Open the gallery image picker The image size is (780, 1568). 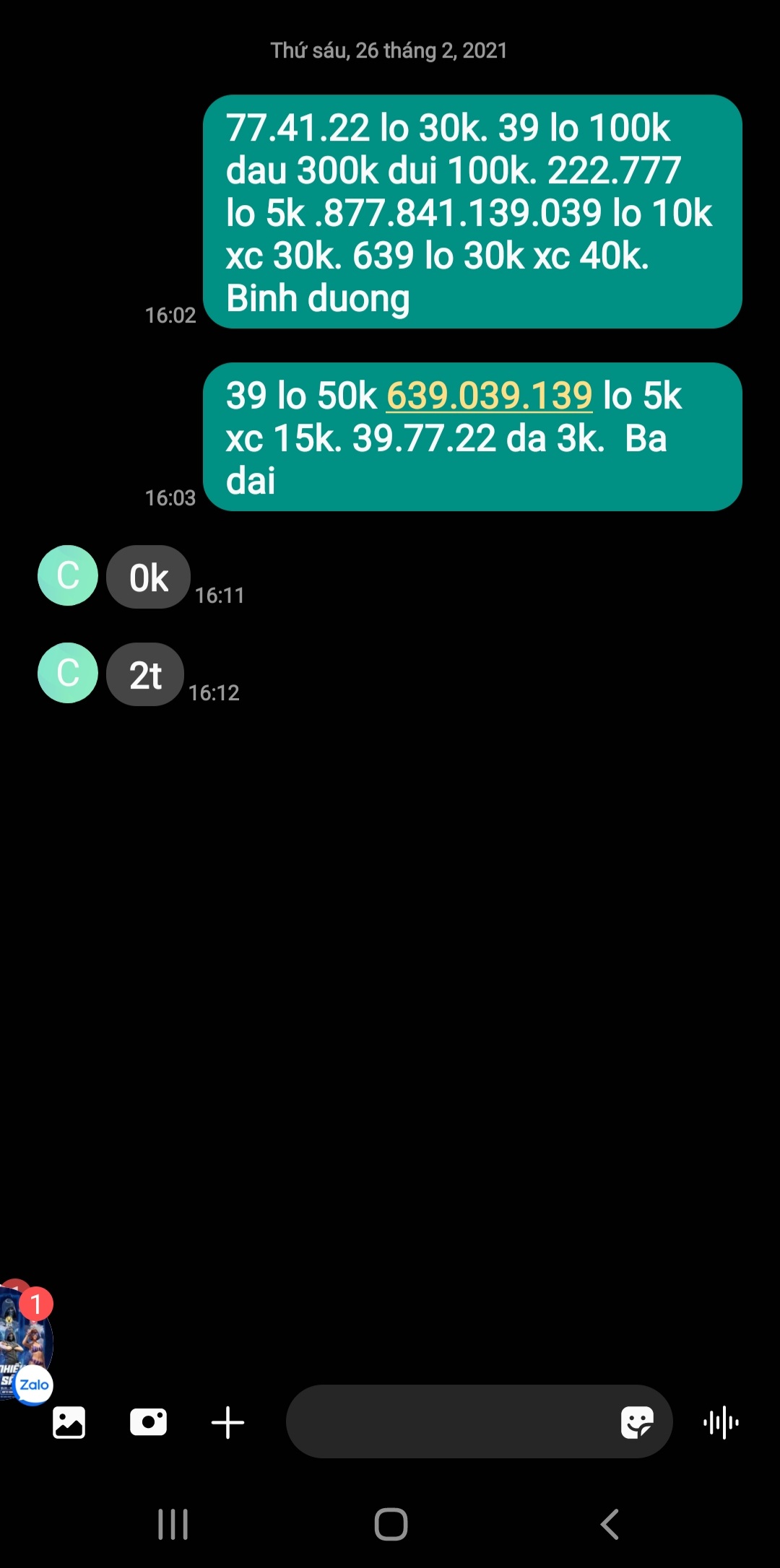pos(69,1423)
